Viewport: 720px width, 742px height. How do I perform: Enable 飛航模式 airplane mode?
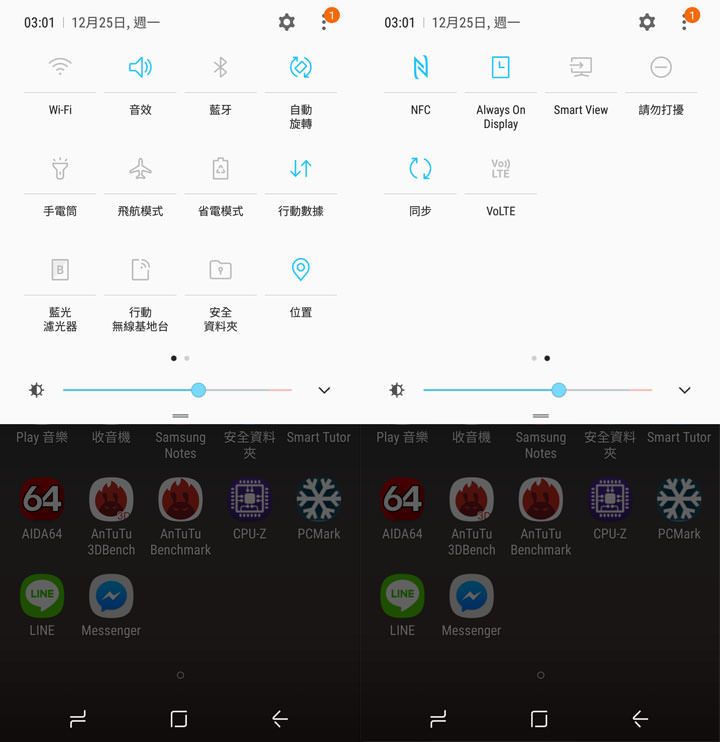click(x=141, y=169)
